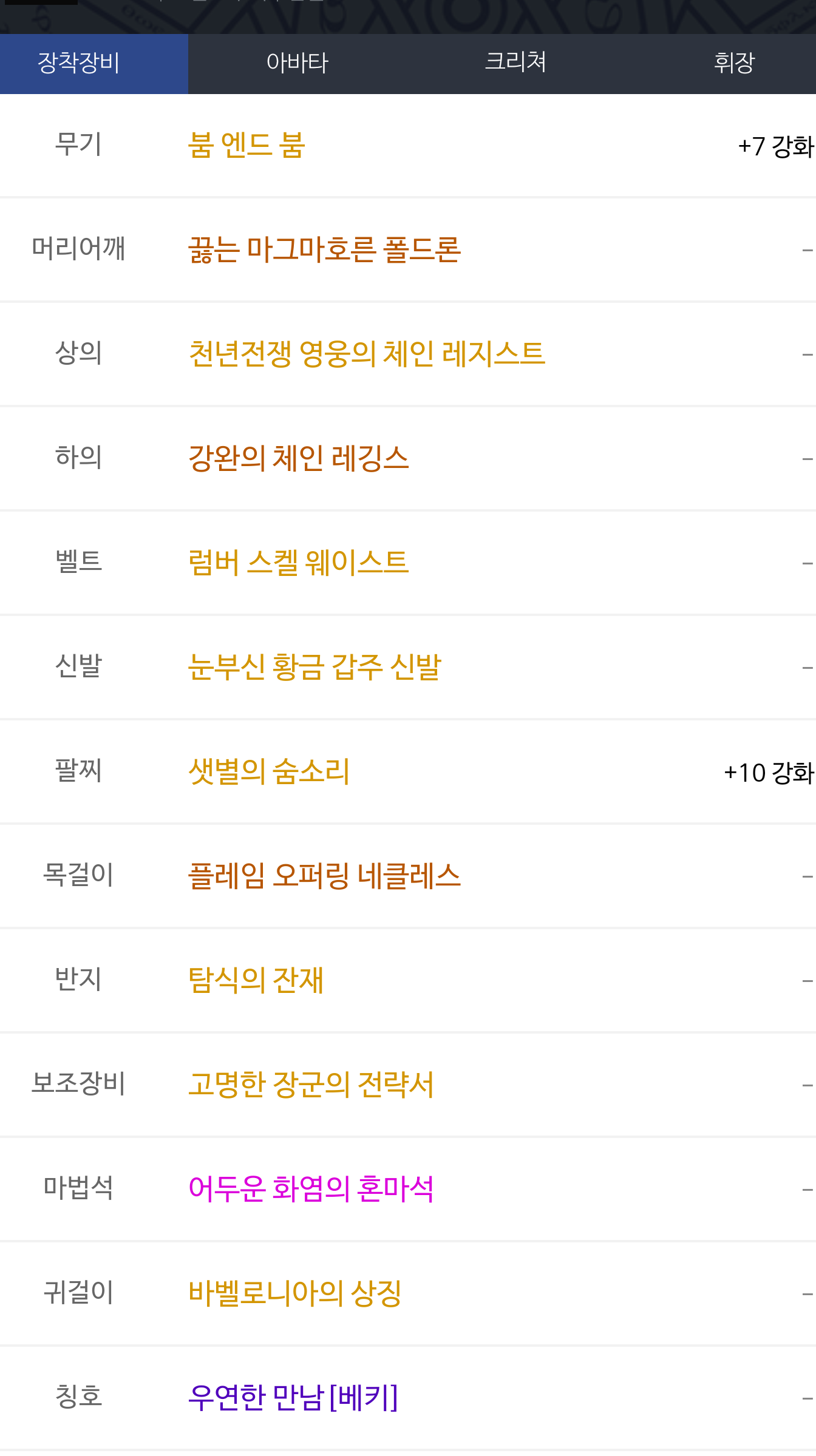Open 끓는 마그마호른 폴드론 details
This screenshot has height=1456, width=816.
(x=324, y=250)
